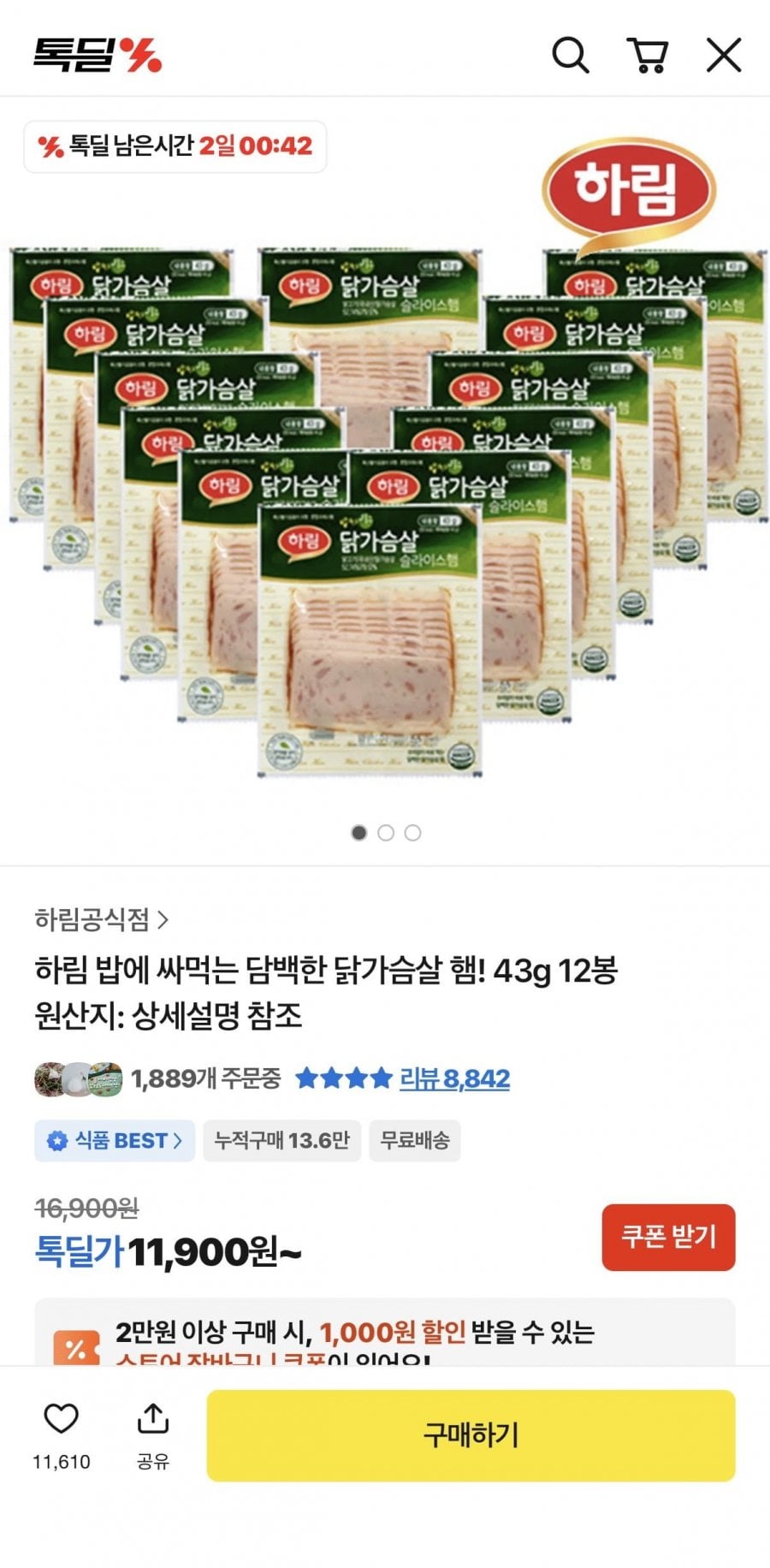Screen dimensions: 770x1568
Task: Open the 닭가슴살 햄 product image
Action: tap(385, 496)
